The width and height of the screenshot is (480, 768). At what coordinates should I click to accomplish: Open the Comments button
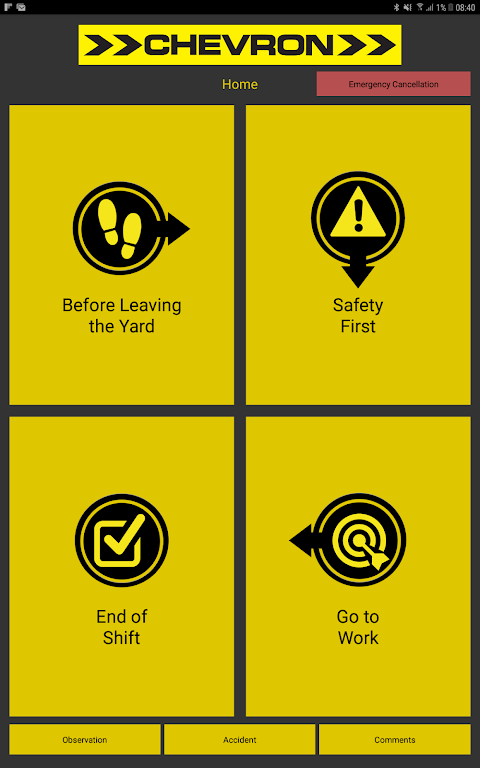click(395, 740)
